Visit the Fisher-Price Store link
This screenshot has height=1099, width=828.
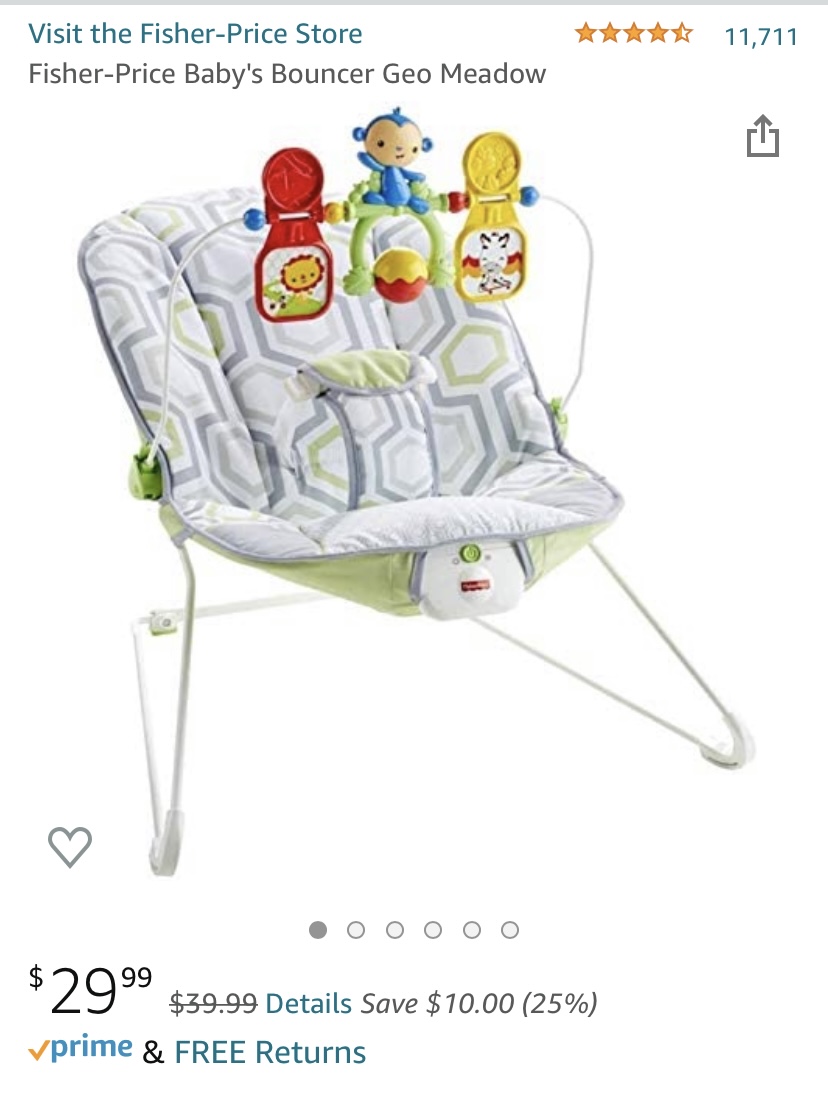point(195,34)
